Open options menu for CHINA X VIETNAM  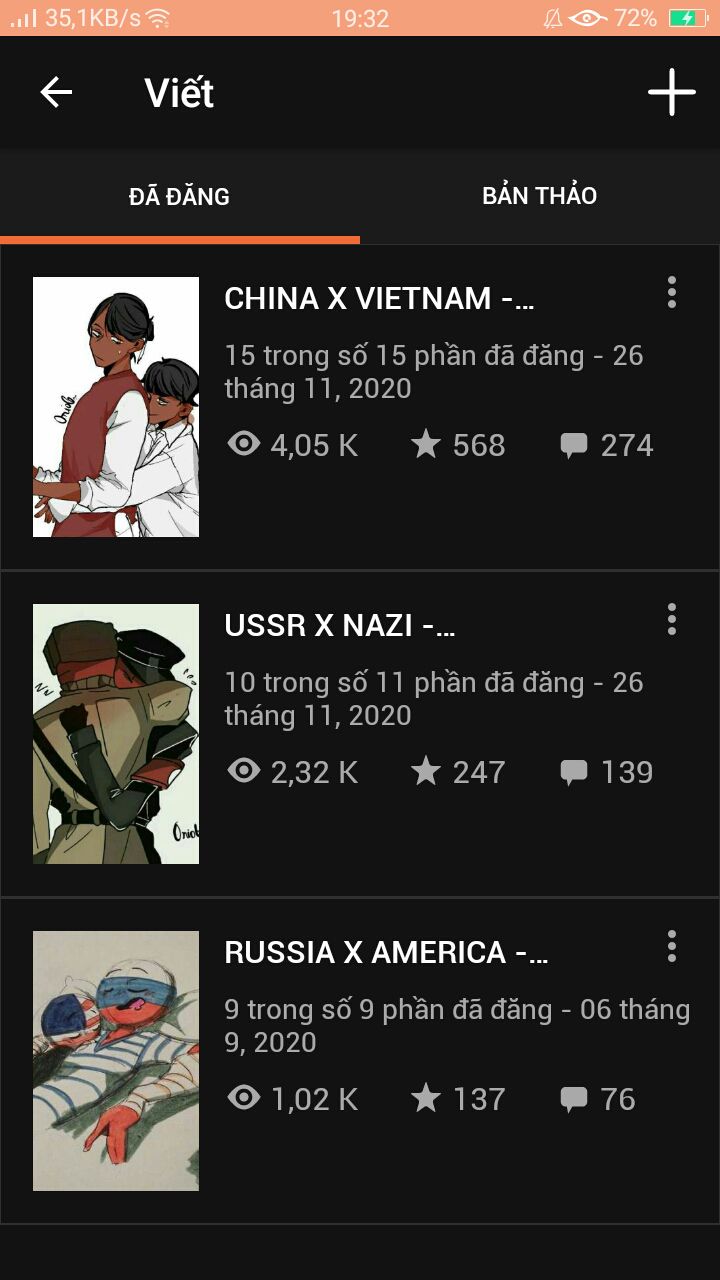[x=672, y=292]
